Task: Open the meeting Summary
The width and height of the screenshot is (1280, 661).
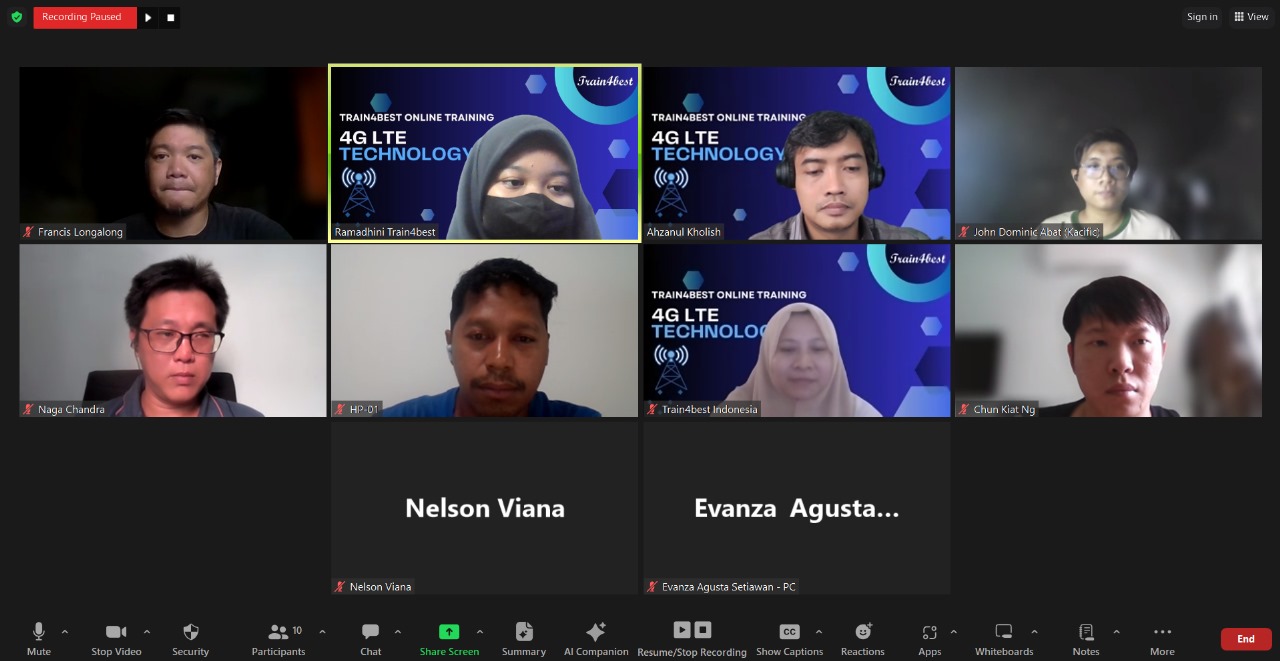Action: (x=523, y=638)
